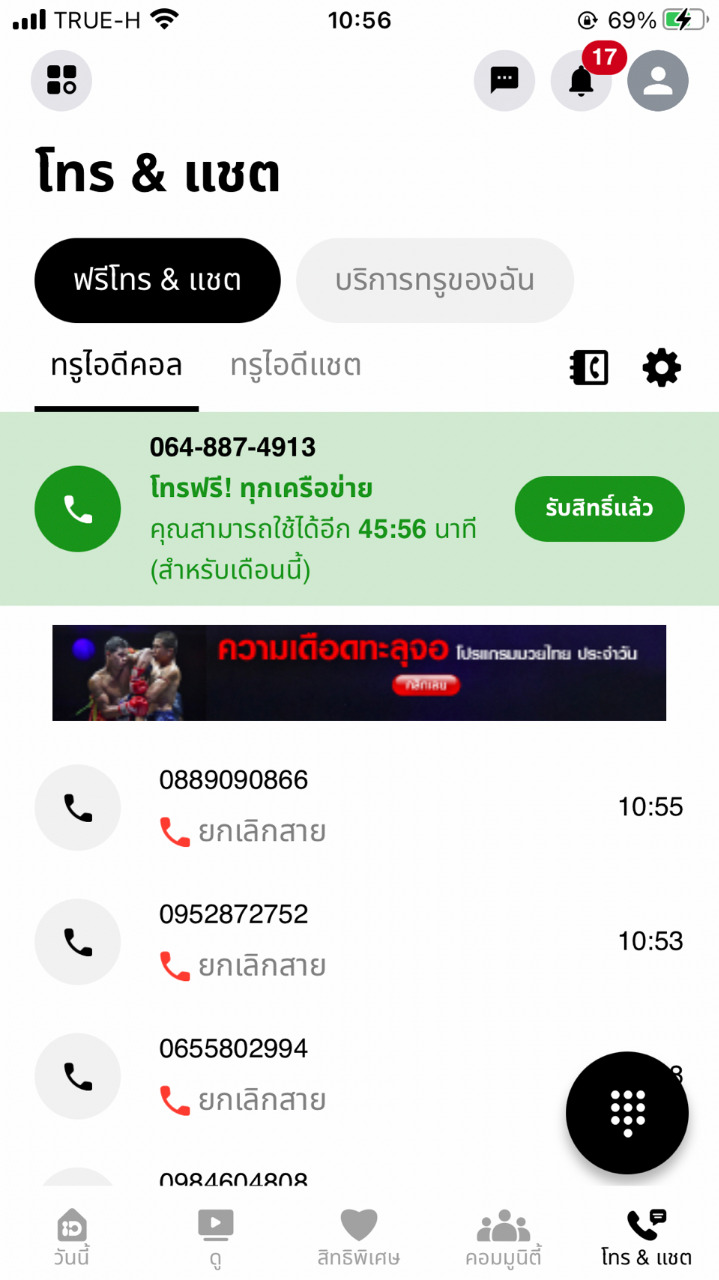Open call settings gear icon
Viewport: 719px width, 1280px height.
tap(661, 369)
